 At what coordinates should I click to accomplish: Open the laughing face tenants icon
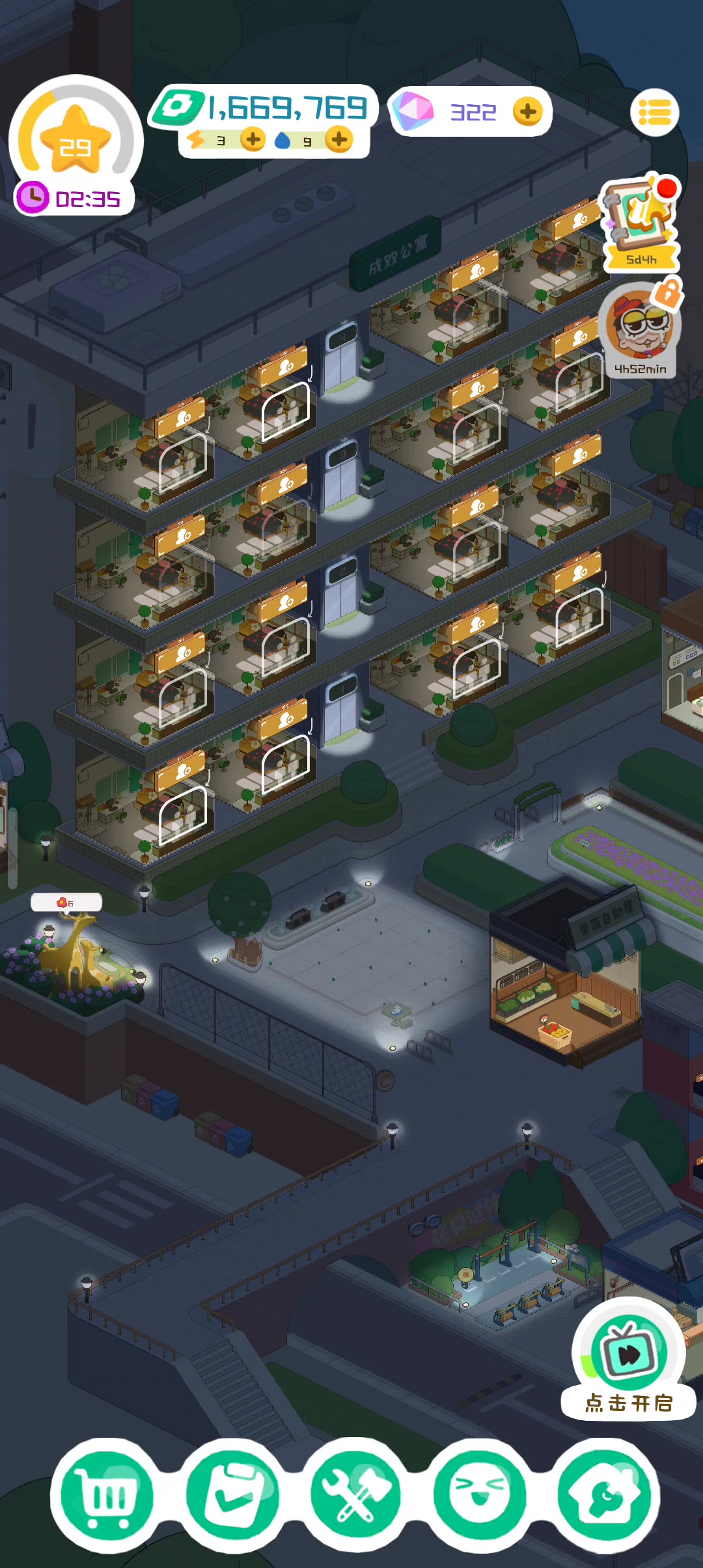pos(481,1495)
